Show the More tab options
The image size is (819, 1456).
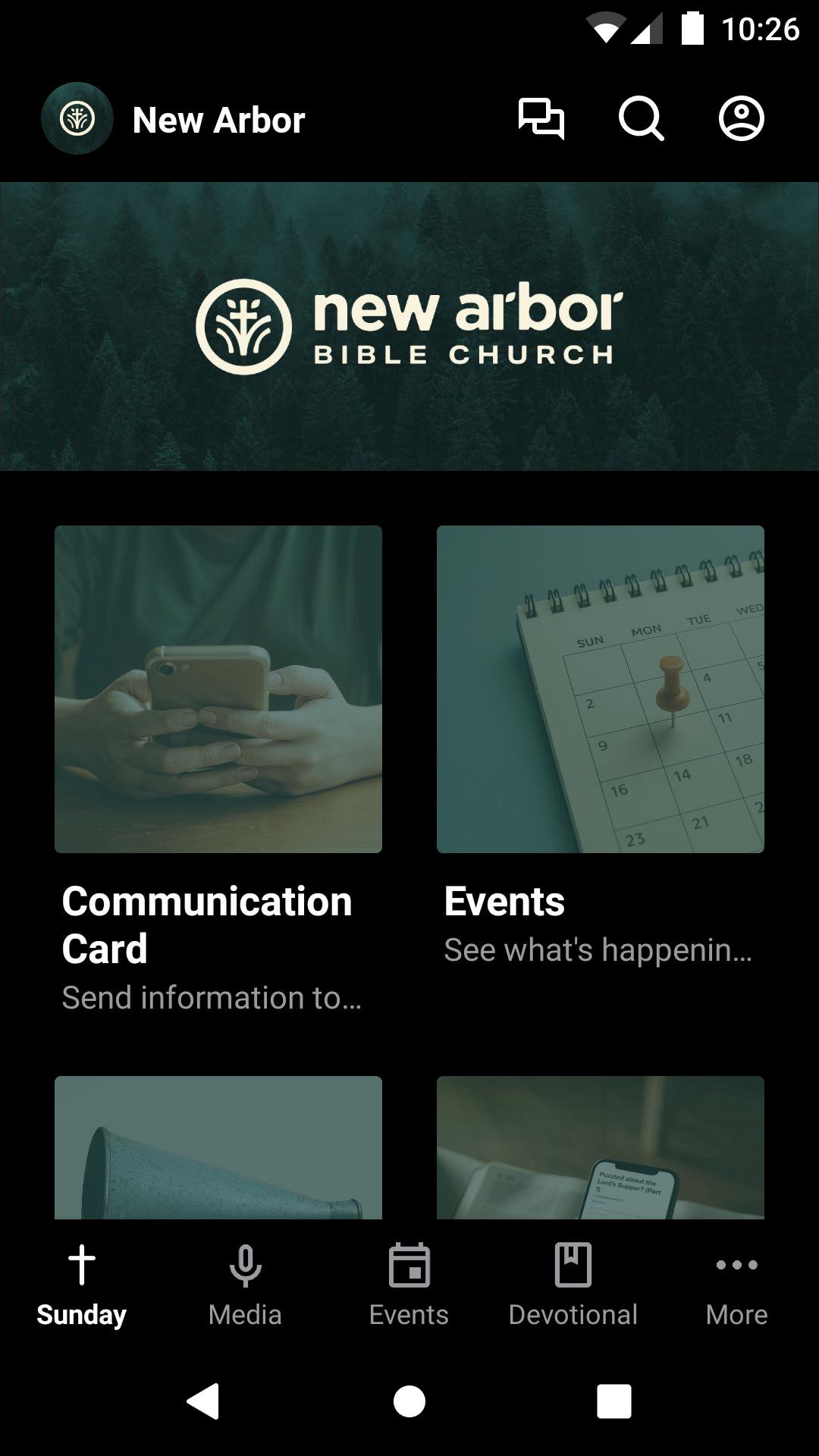pos(736,1285)
